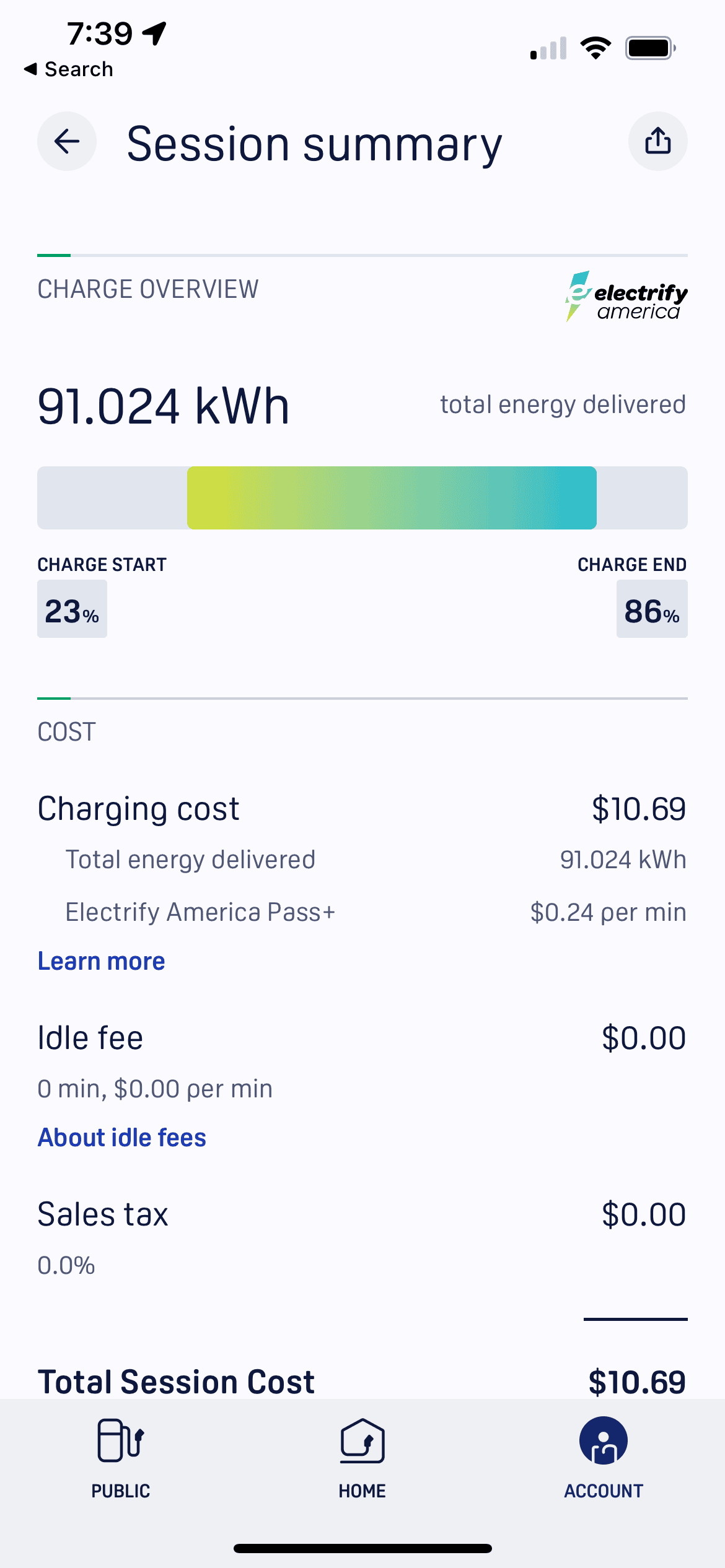Viewport: 725px width, 1568px height.
Task: Return to Search via status bar
Action: (69, 69)
